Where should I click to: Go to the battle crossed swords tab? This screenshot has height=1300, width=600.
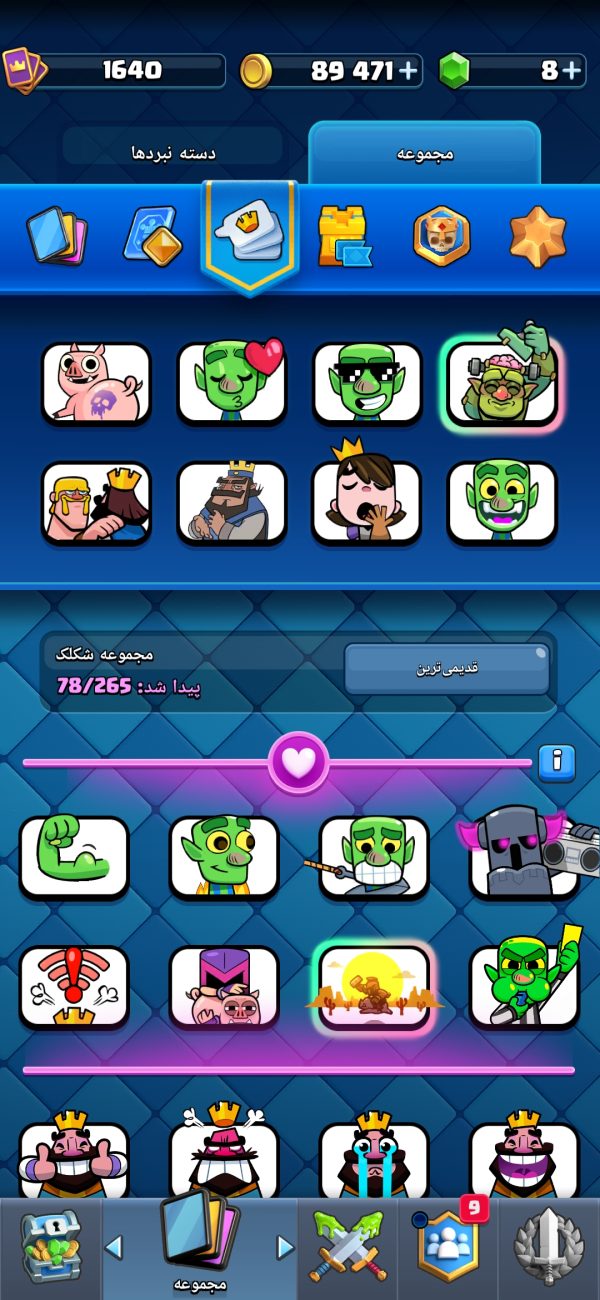[347, 1247]
